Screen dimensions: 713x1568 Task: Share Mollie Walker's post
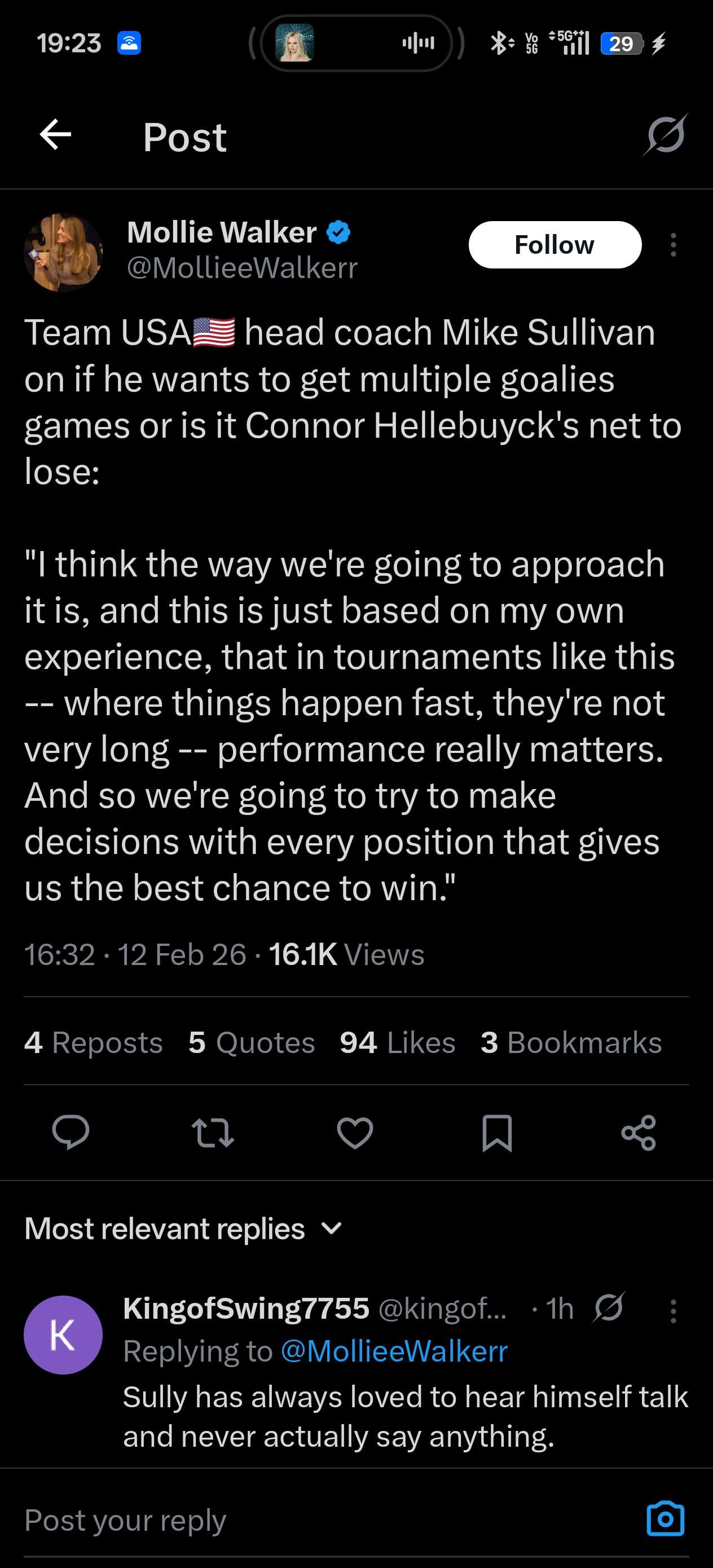click(638, 1133)
